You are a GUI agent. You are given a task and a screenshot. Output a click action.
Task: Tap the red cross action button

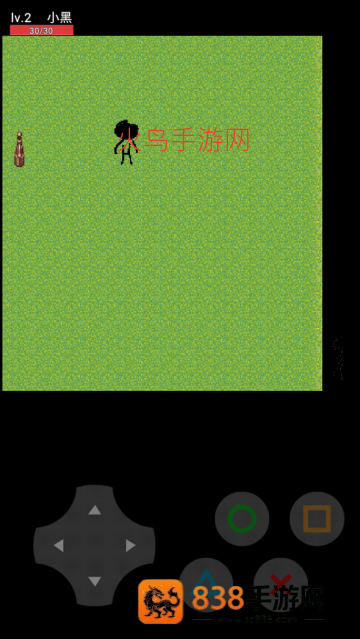pos(281,584)
